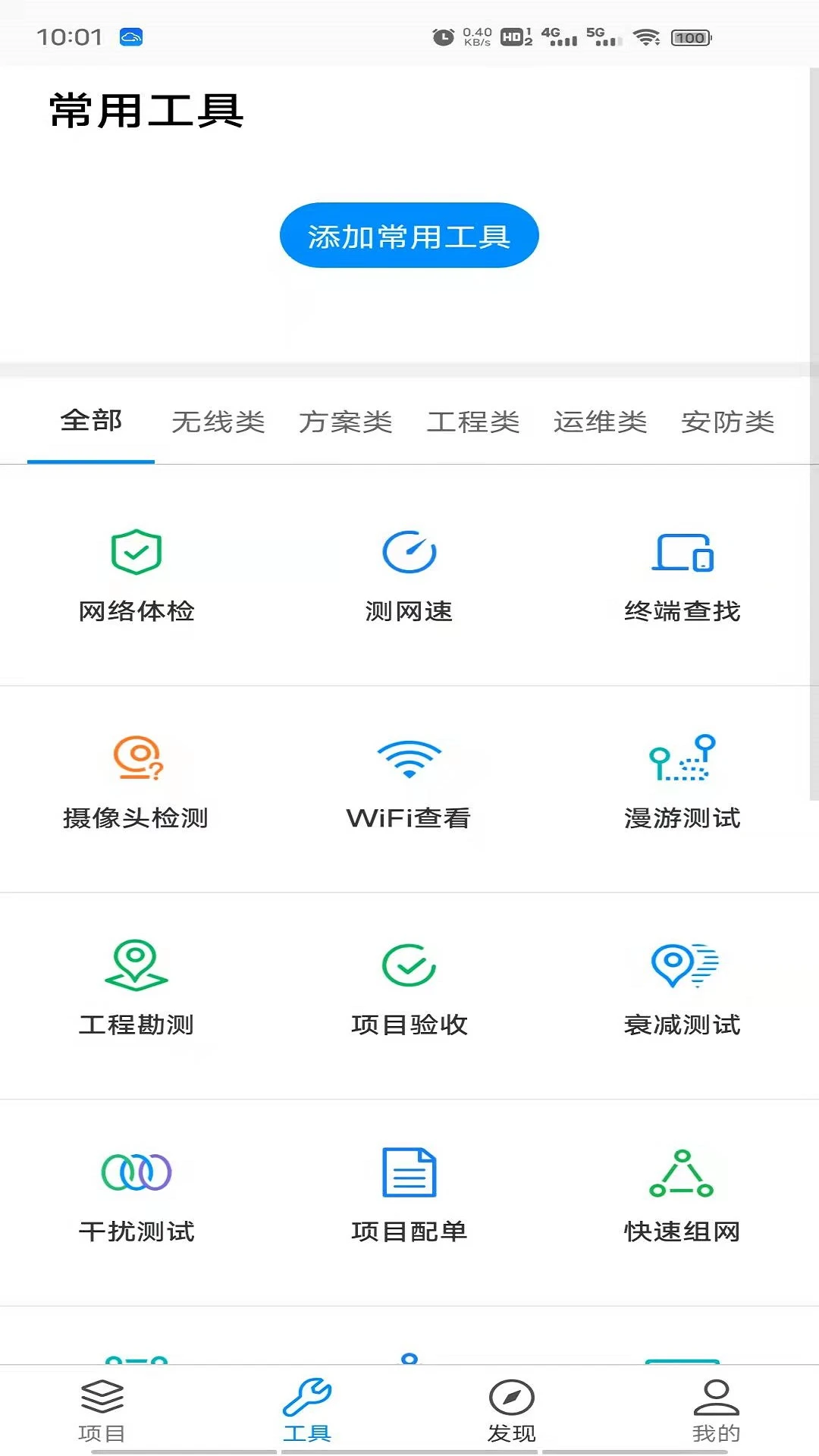Image resolution: width=819 pixels, height=1456 pixels.
Task: Select the 运维类 operations category
Action: [x=600, y=422]
